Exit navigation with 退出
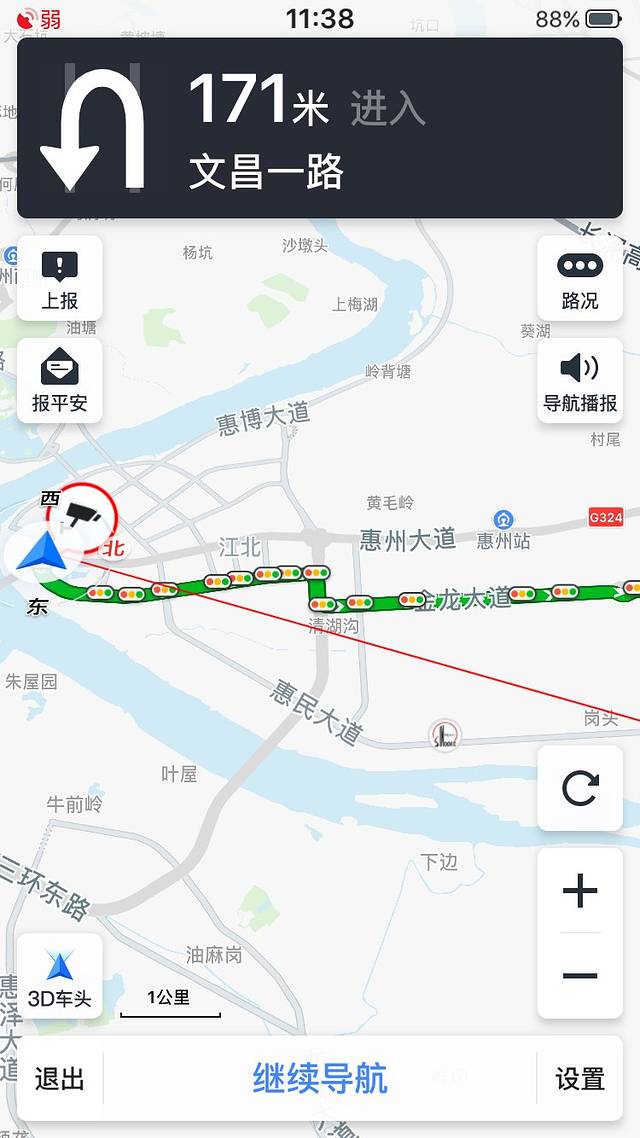 60,1079
